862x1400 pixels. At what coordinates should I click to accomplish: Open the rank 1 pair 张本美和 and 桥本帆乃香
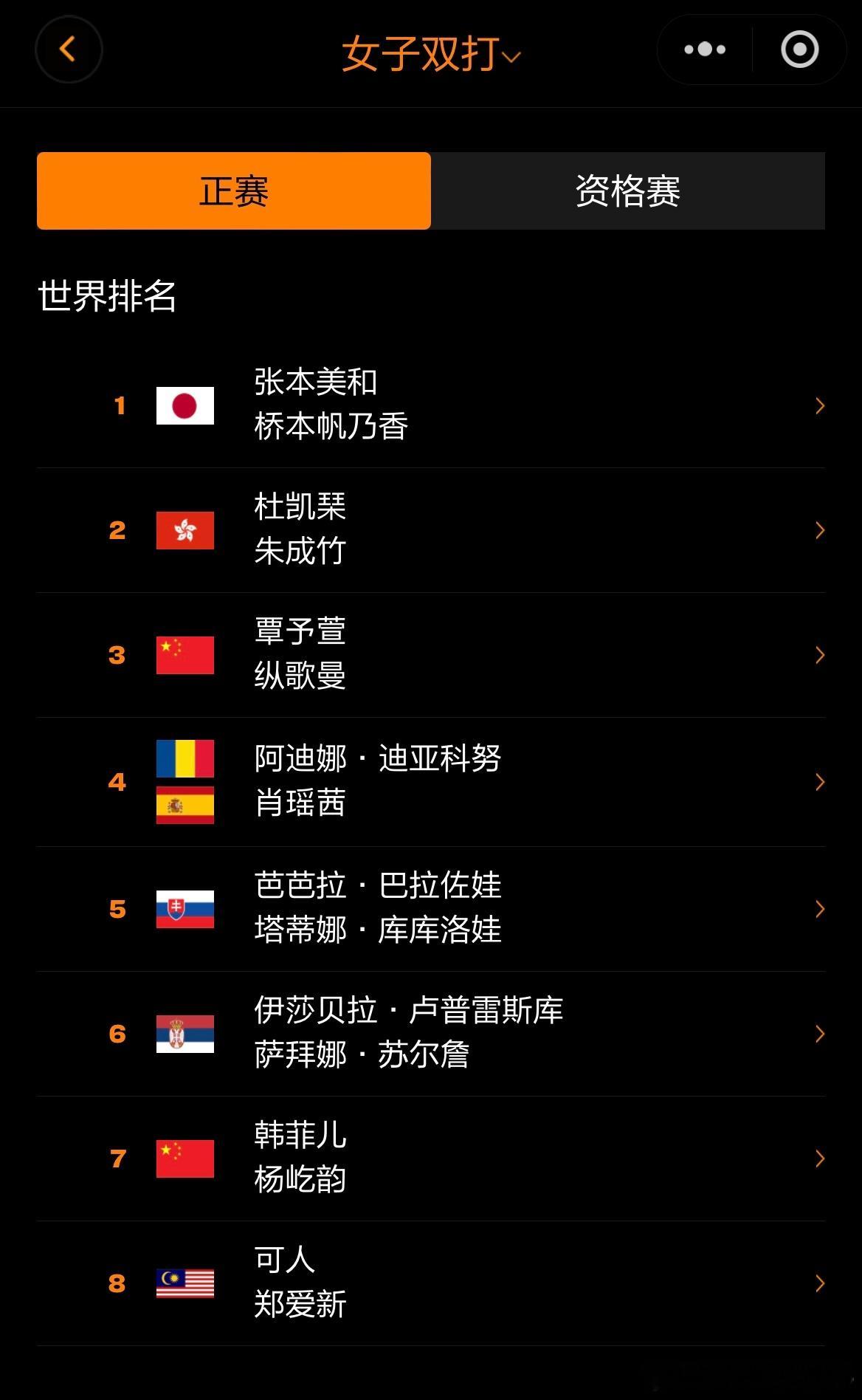click(431, 405)
